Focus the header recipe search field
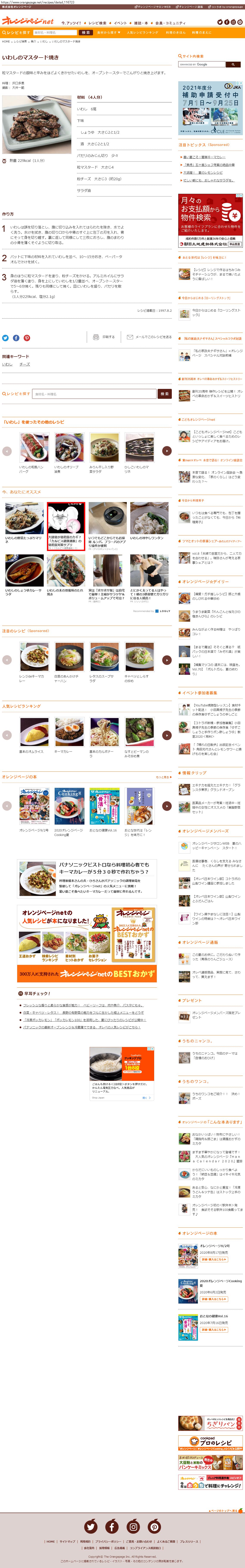The width and height of the screenshot is (245, 1568). pos(55,32)
